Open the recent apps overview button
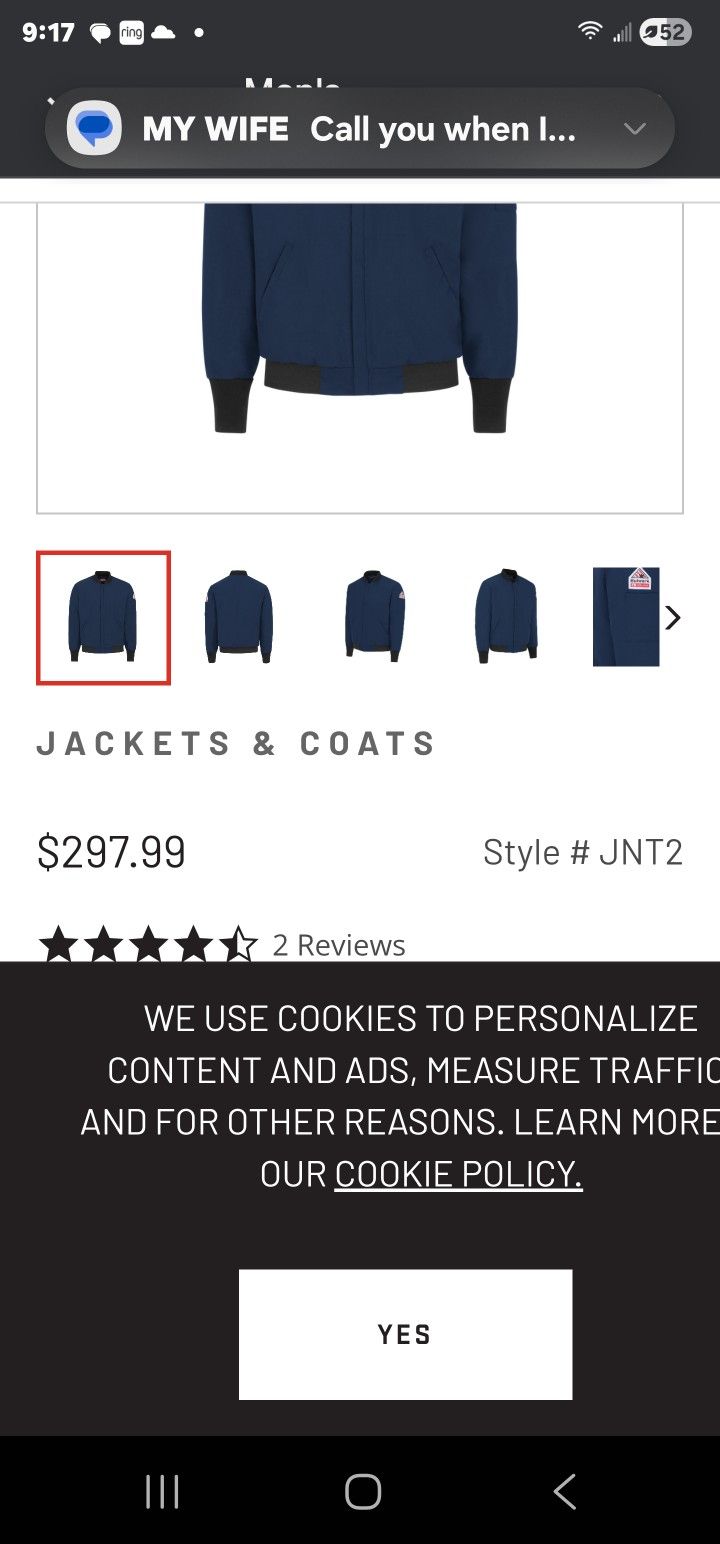The width and height of the screenshot is (720, 1544). (162, 1490)
